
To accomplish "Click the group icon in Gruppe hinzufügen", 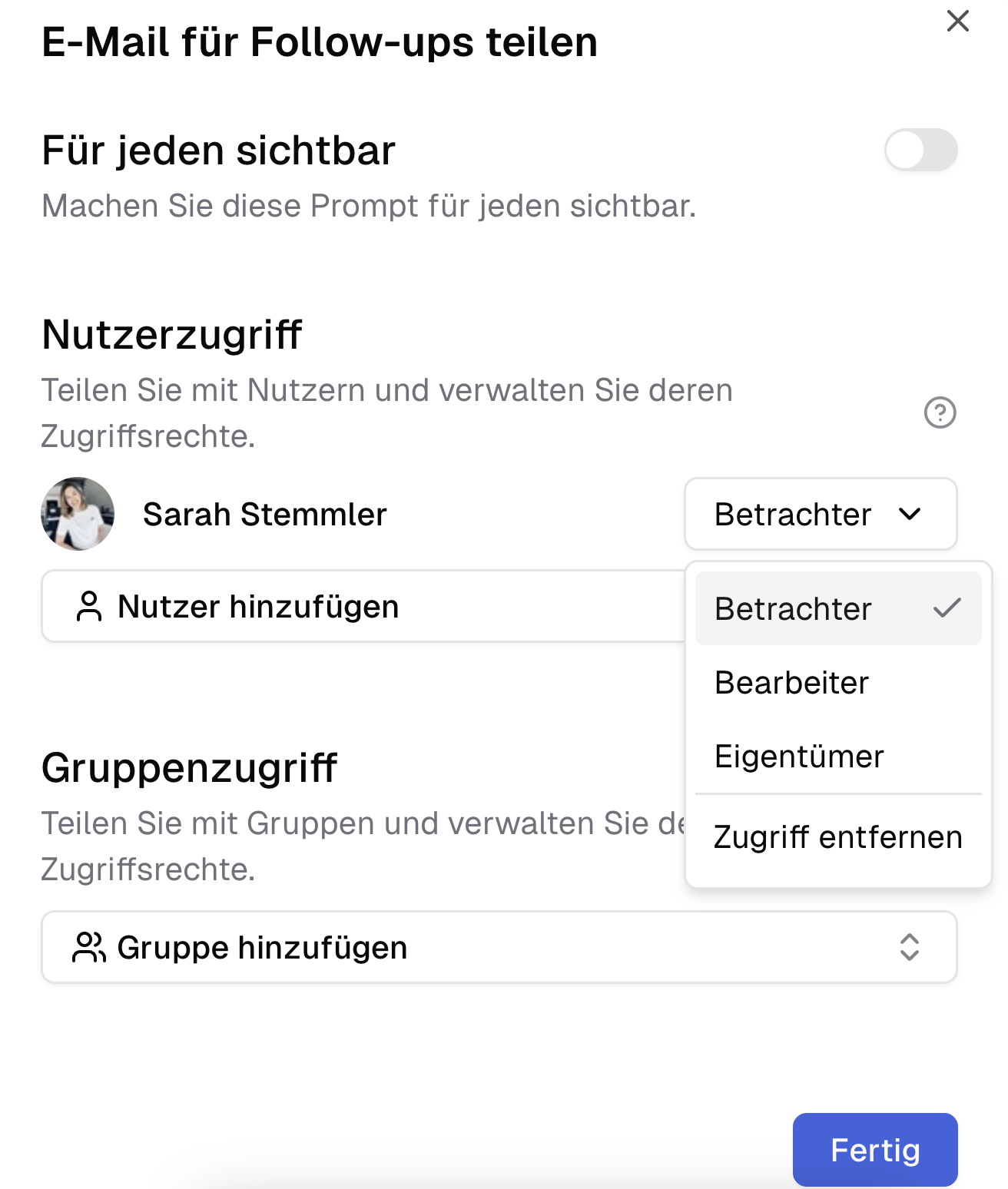I will coord(90,947).
